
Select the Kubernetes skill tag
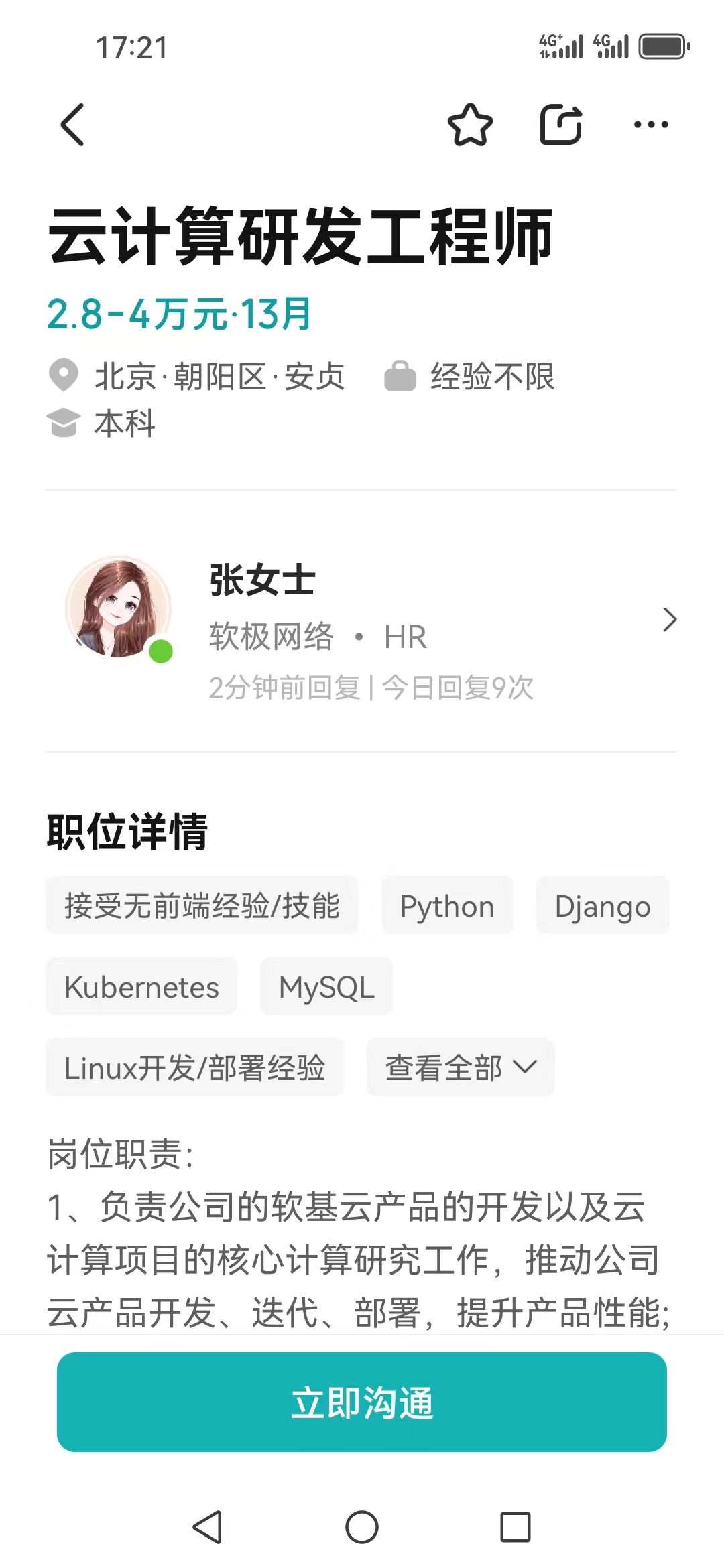pyautogui.click(x=141, y=987)
